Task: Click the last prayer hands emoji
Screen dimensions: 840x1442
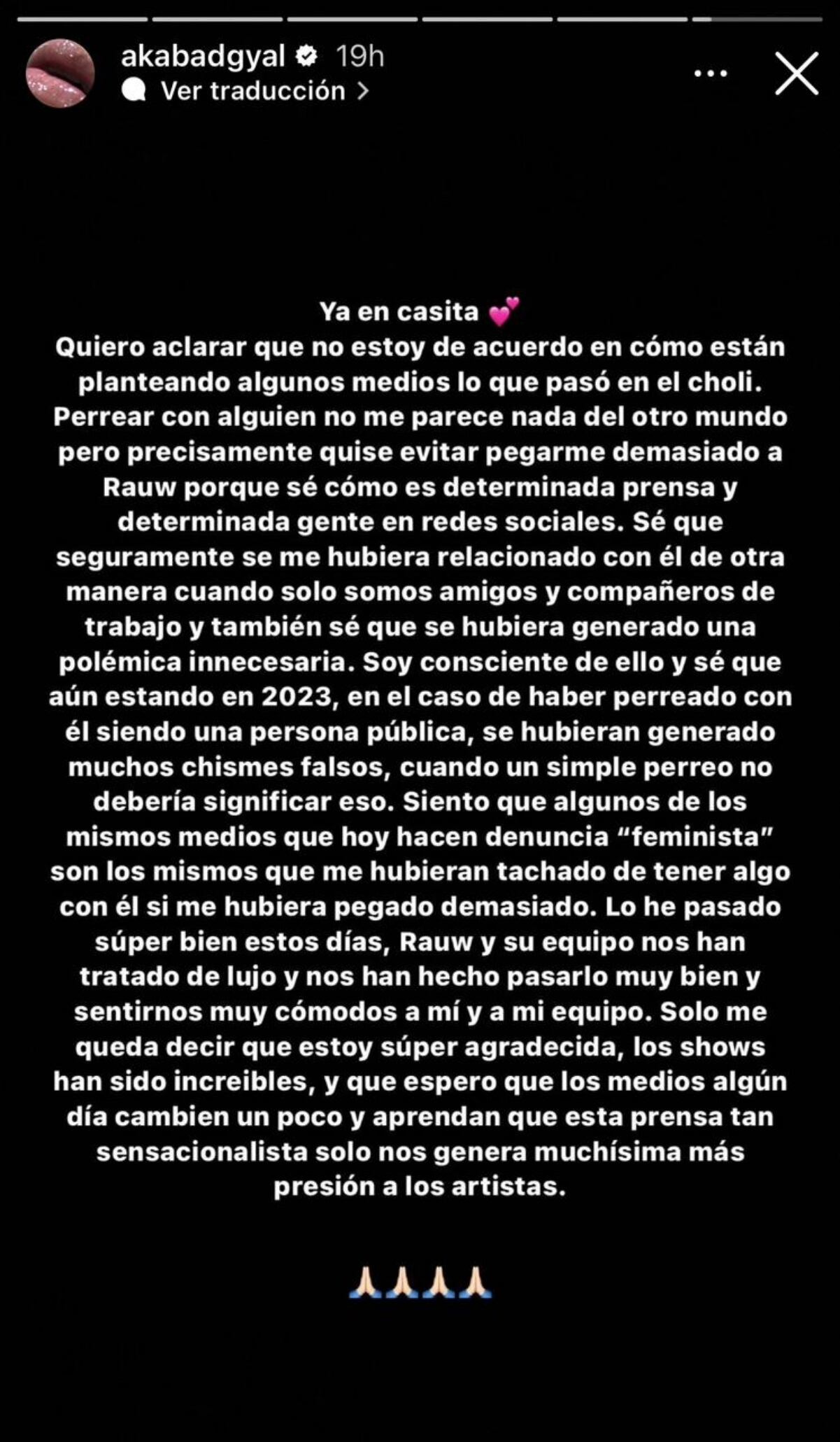Action: click(x=476, y=1282)
